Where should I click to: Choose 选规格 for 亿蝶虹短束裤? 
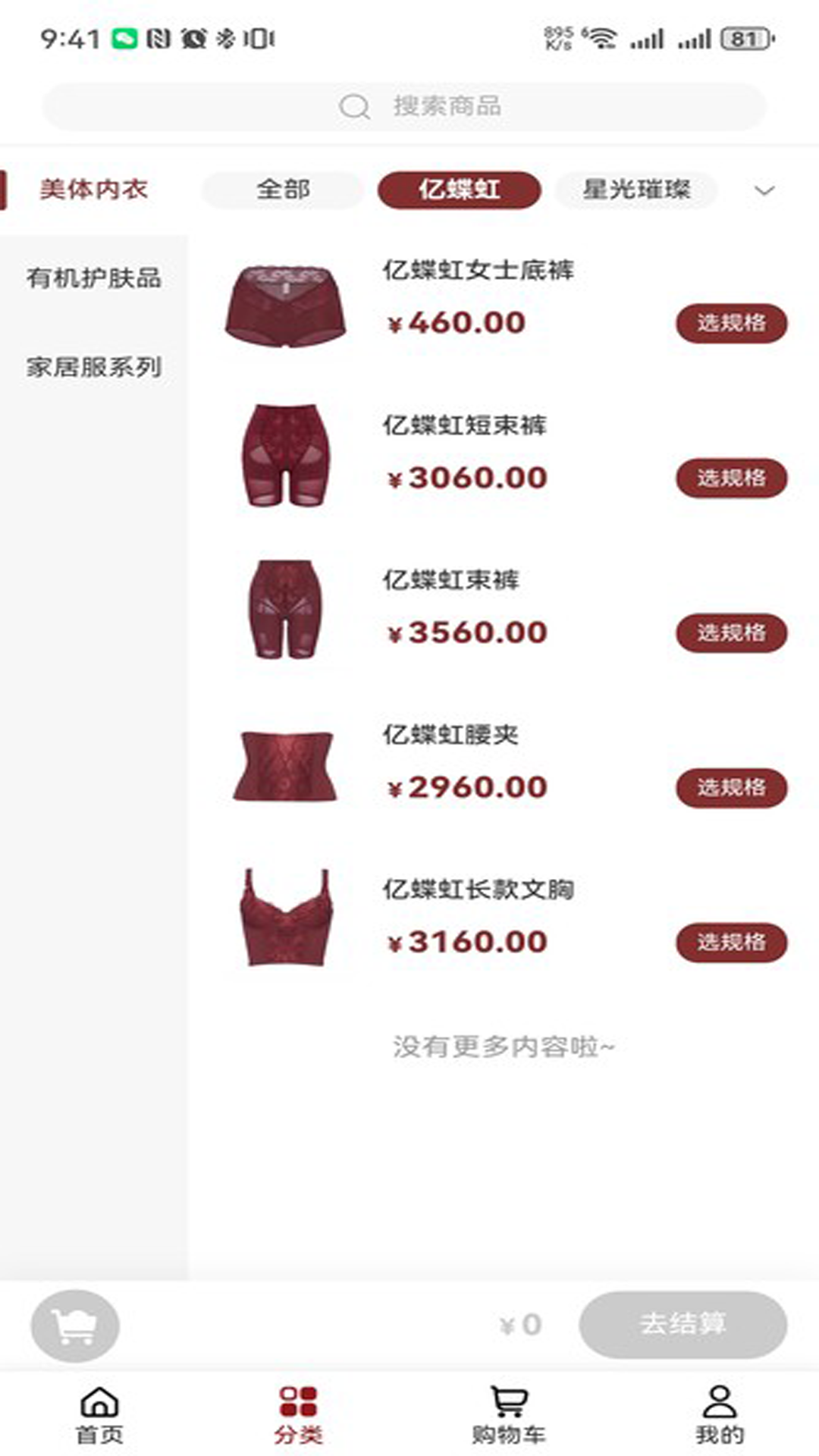coord(731,479)
